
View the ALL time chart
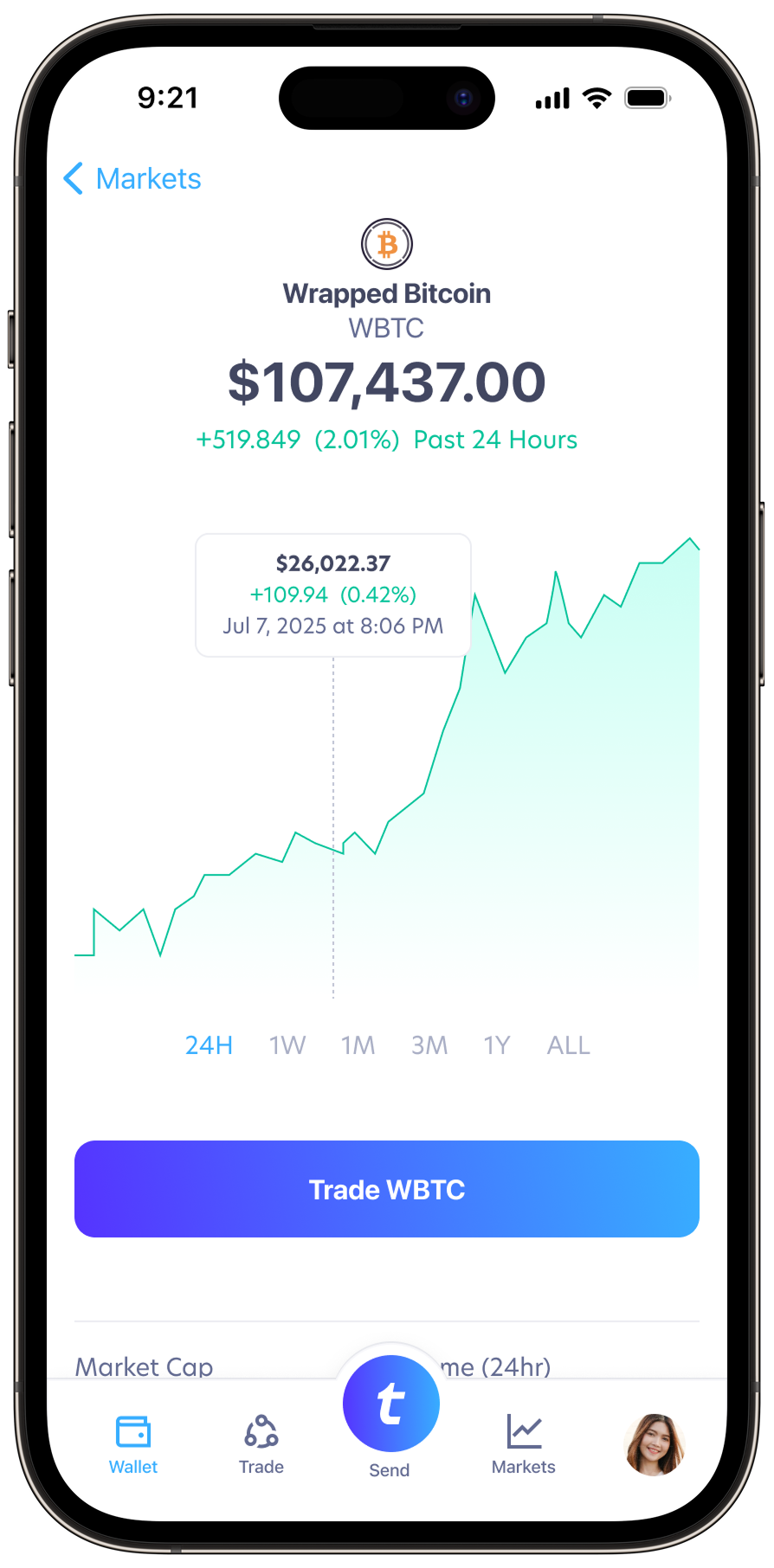coord(568,1045)
